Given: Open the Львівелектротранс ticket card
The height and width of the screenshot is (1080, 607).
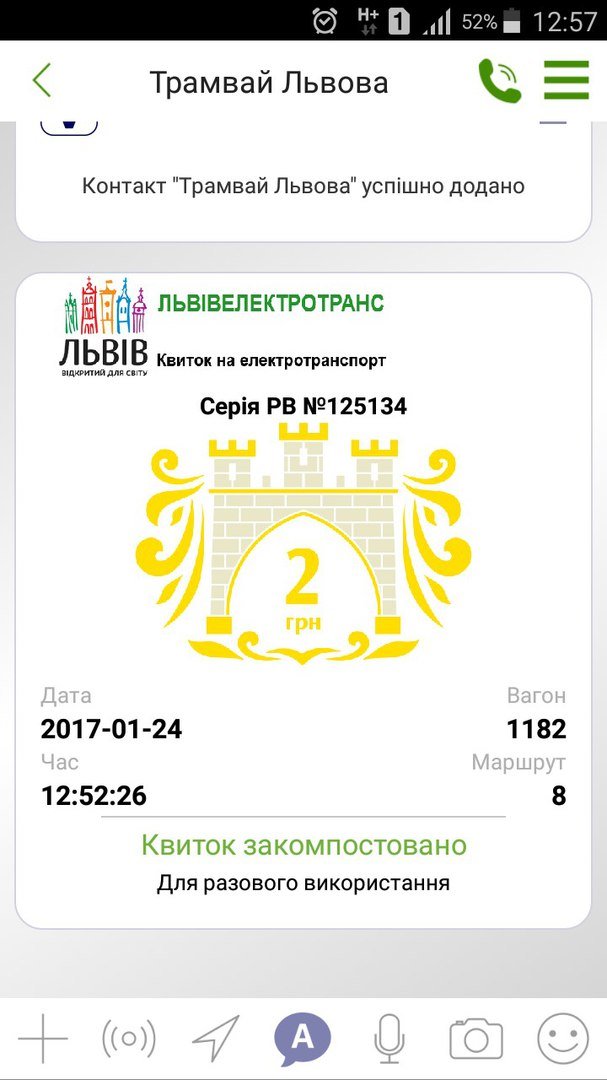Looking at the screenshot, I should (x=303, y=600).
